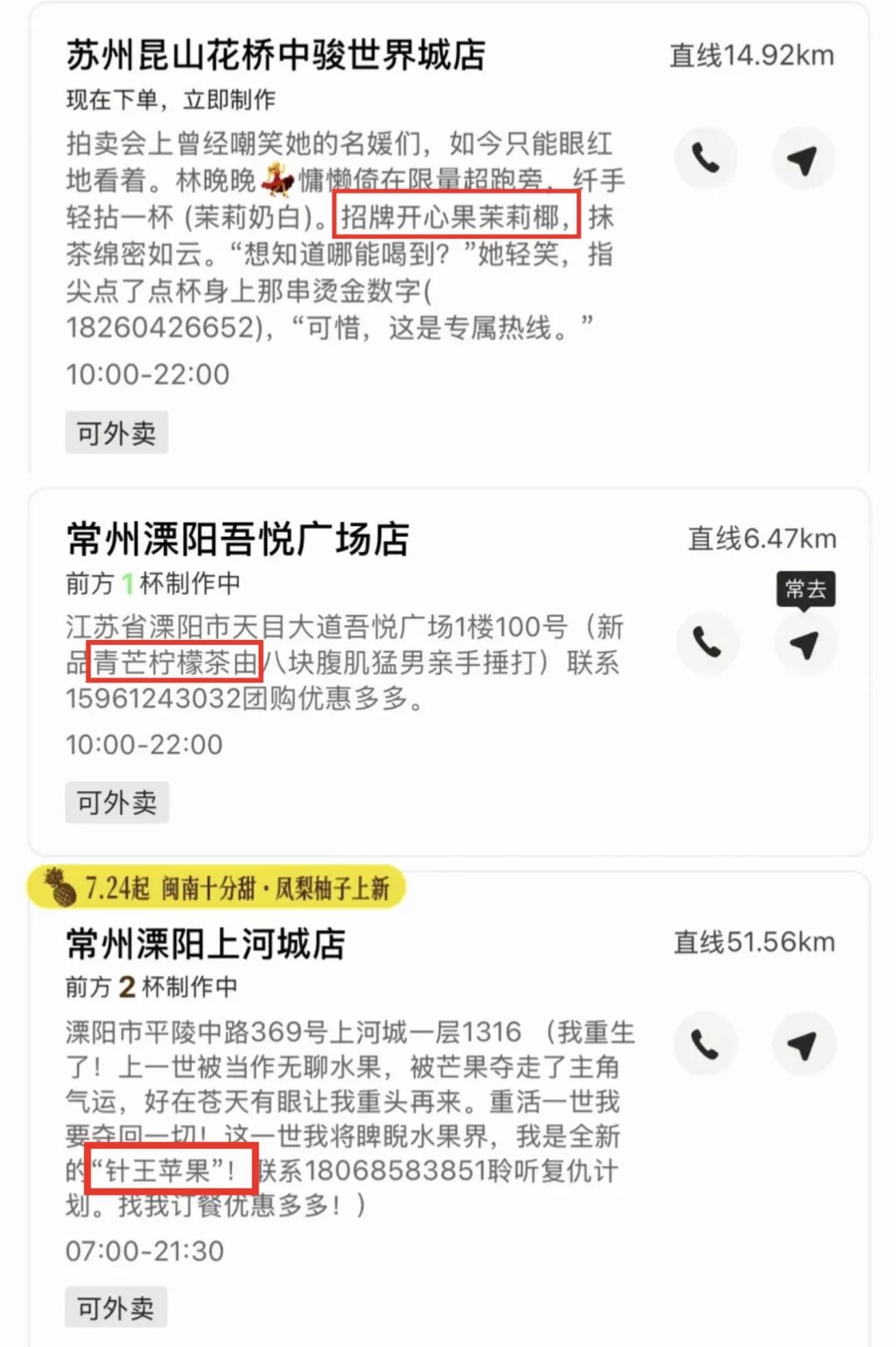This screenshot has width=896, height=1347.
Task: Start navigation to 常州溧阳上河城店
Action: 802,1044
